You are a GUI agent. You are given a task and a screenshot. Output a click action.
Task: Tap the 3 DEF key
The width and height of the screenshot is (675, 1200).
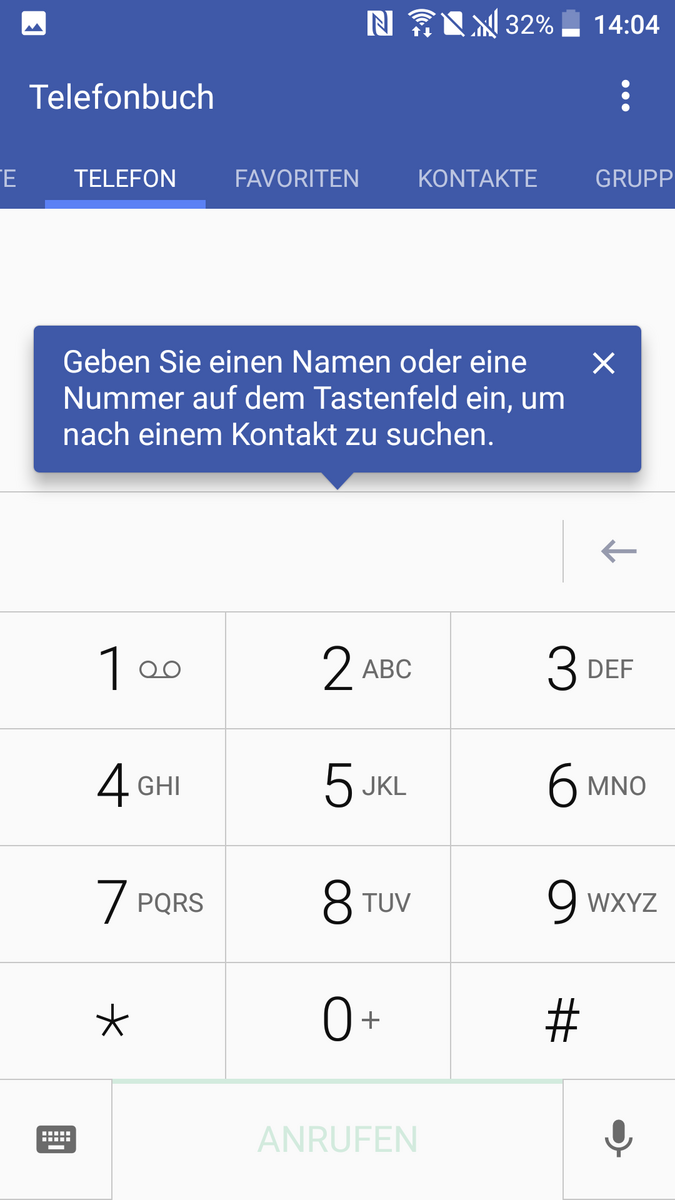(563, 670)
